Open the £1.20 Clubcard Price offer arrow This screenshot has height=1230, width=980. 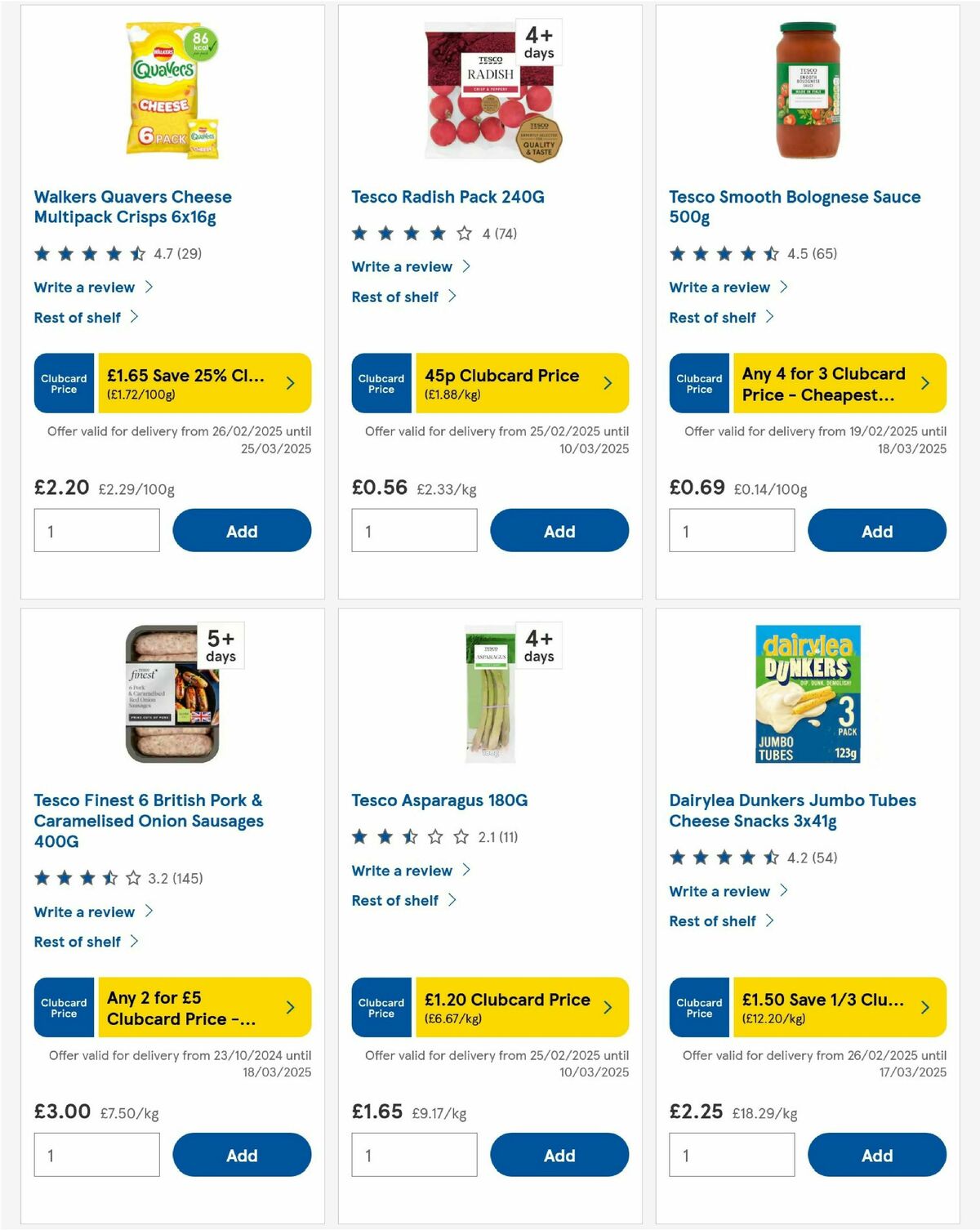click(x=607, y=1007)
